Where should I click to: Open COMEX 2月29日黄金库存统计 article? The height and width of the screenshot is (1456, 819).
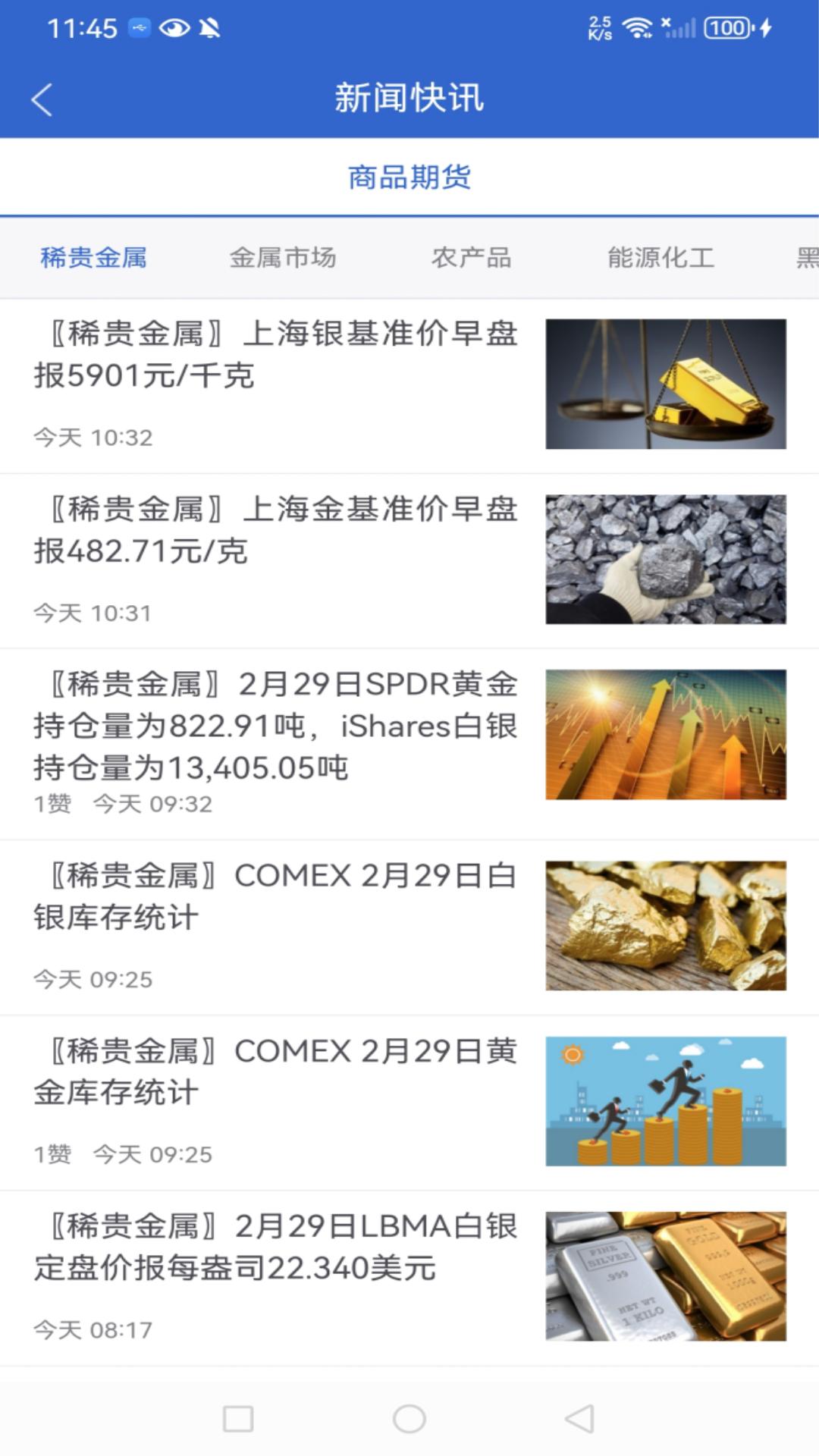[276, 1072]
